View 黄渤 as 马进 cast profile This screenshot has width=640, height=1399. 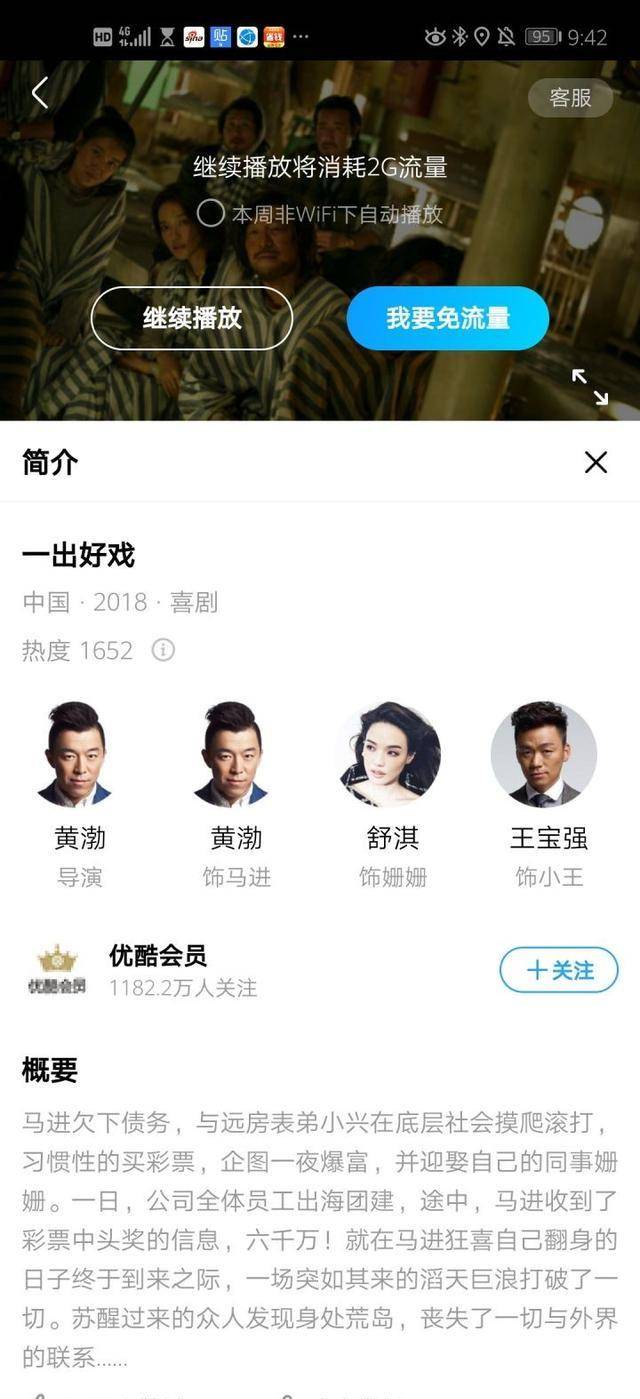[236, 755]
